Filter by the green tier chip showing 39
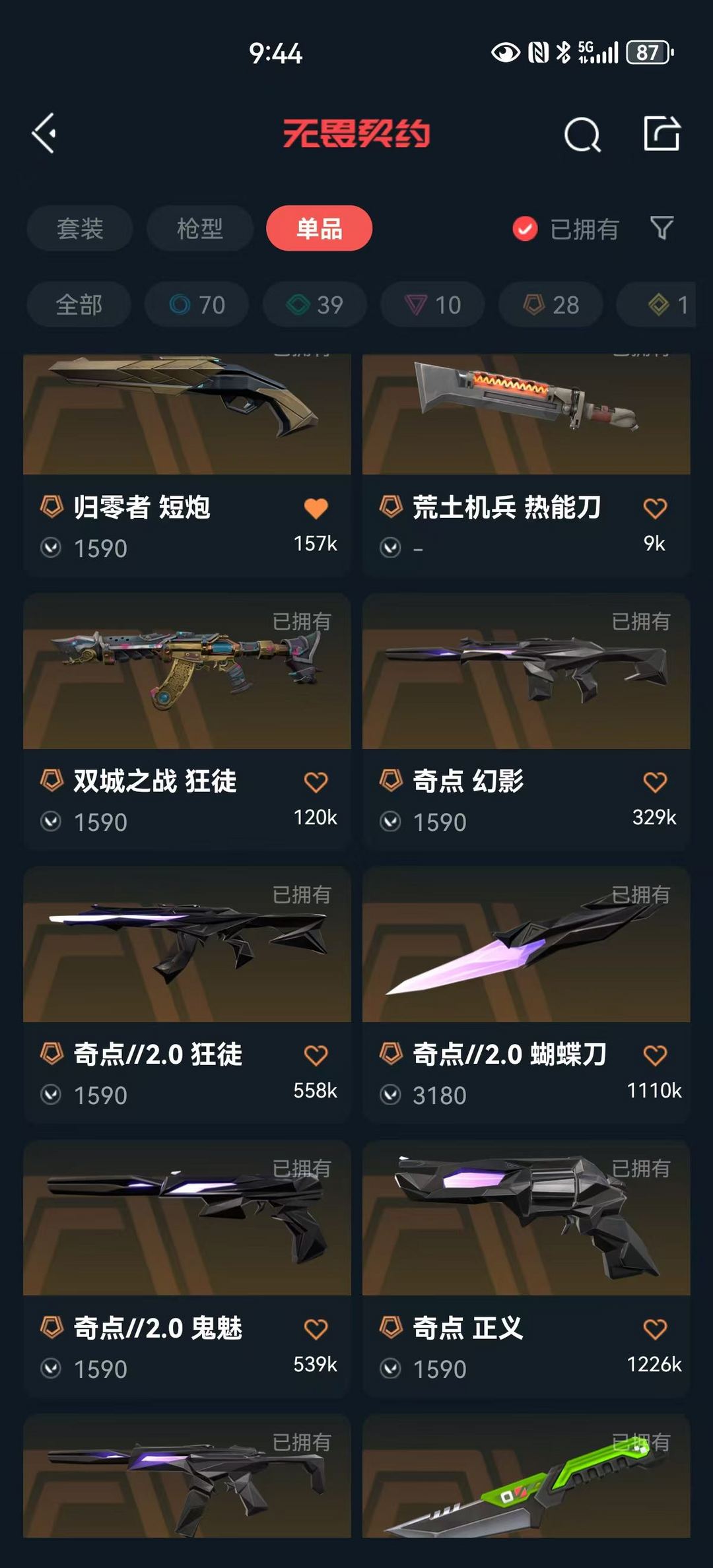 coord(315,304)
